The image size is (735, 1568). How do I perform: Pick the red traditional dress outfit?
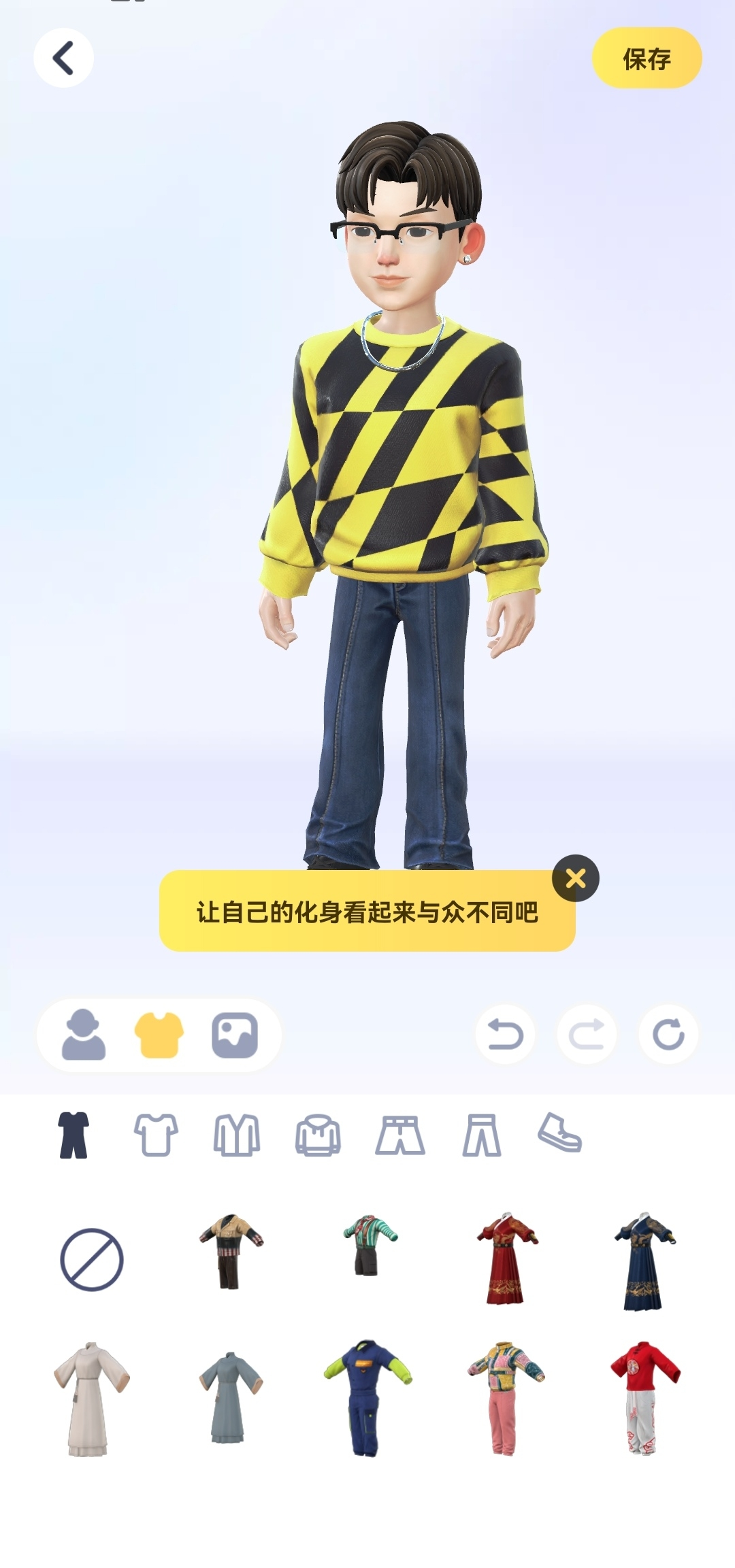tap(506, 1258)
